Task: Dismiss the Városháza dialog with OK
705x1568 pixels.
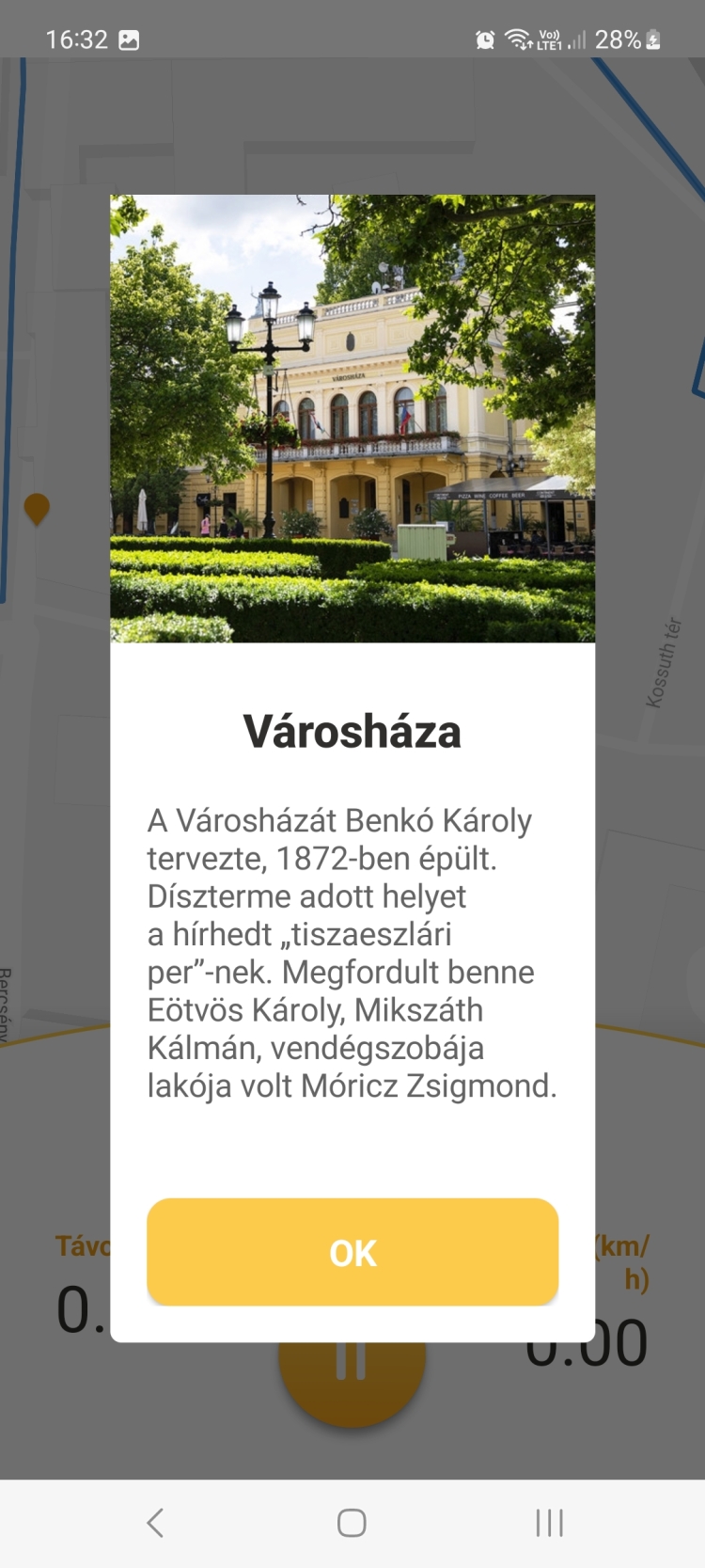Action: 352,1252
